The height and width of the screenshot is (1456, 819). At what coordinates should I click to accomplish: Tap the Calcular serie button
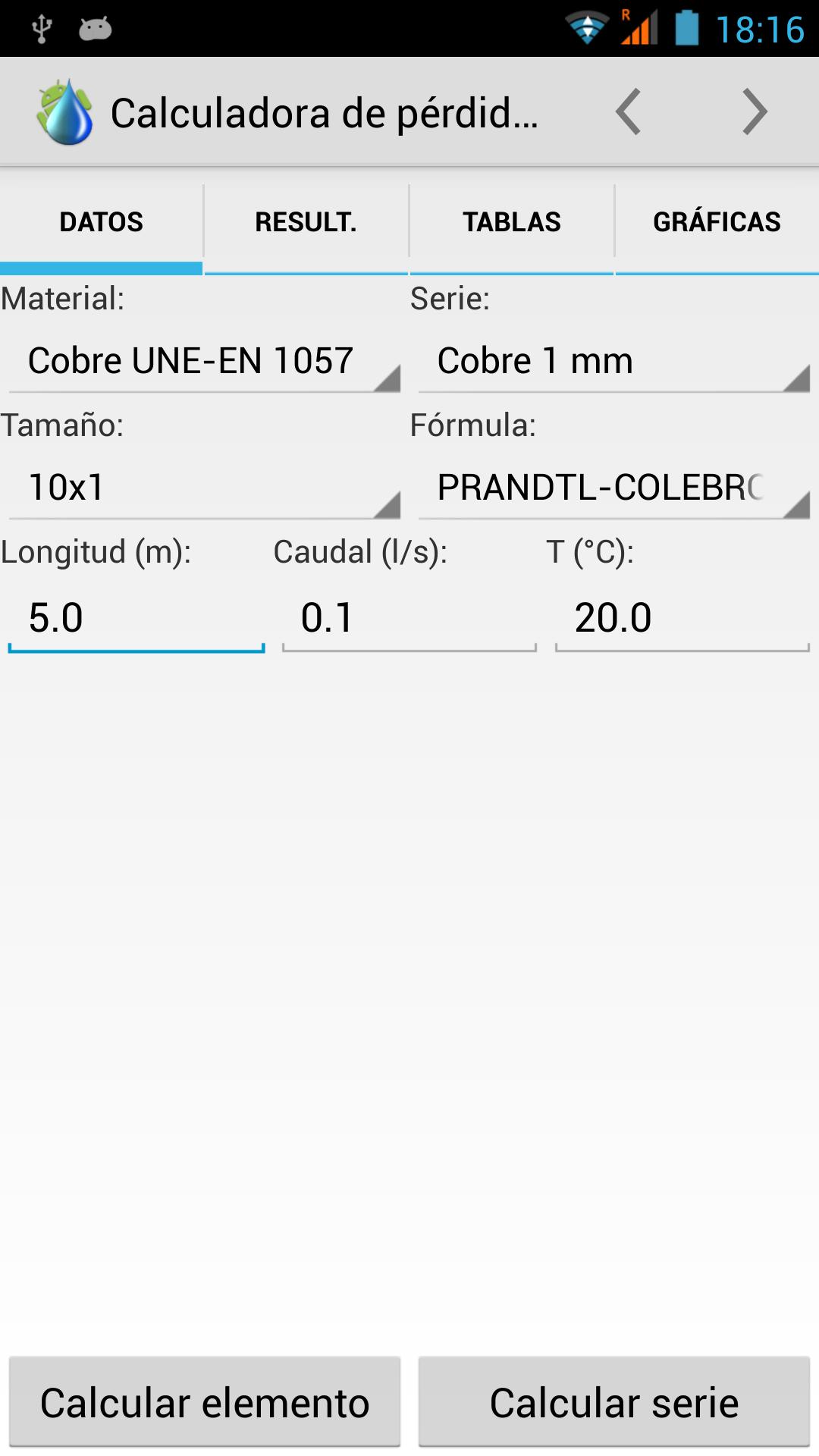coord(613,1402)
